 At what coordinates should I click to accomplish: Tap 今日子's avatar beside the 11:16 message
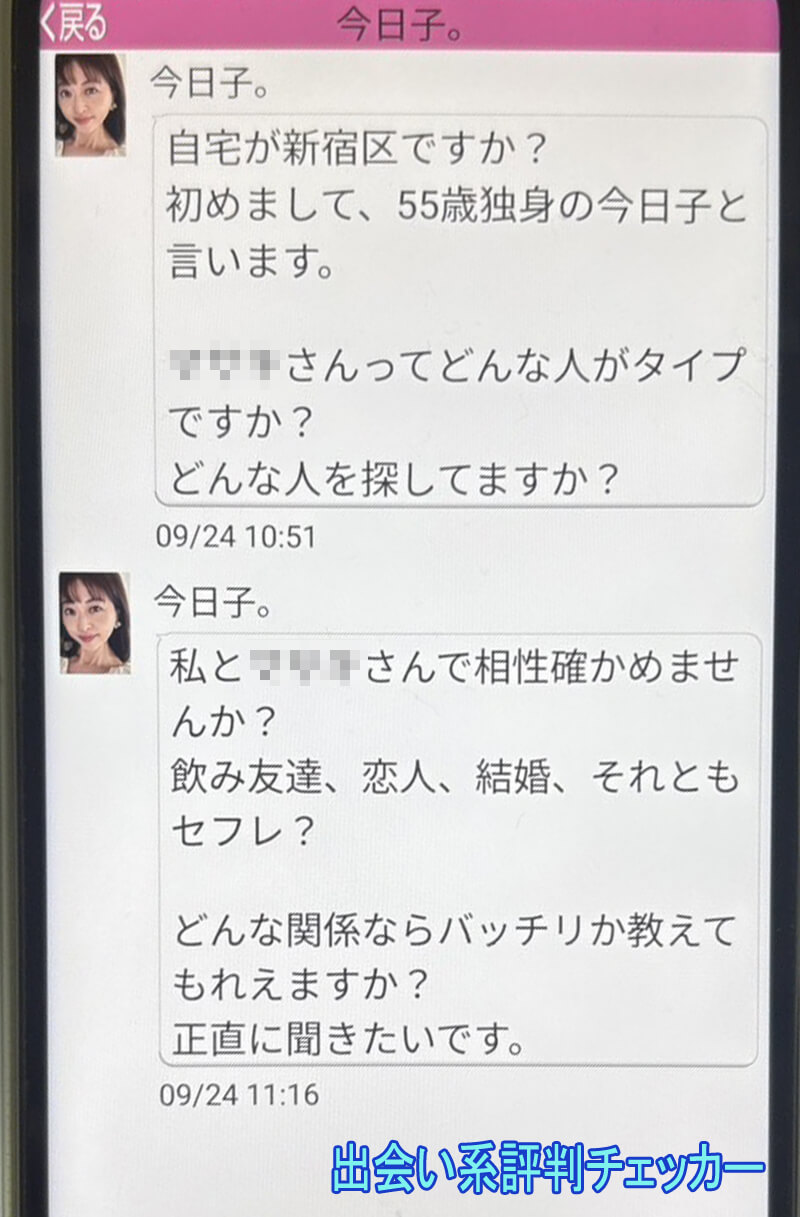pos(94,622)
